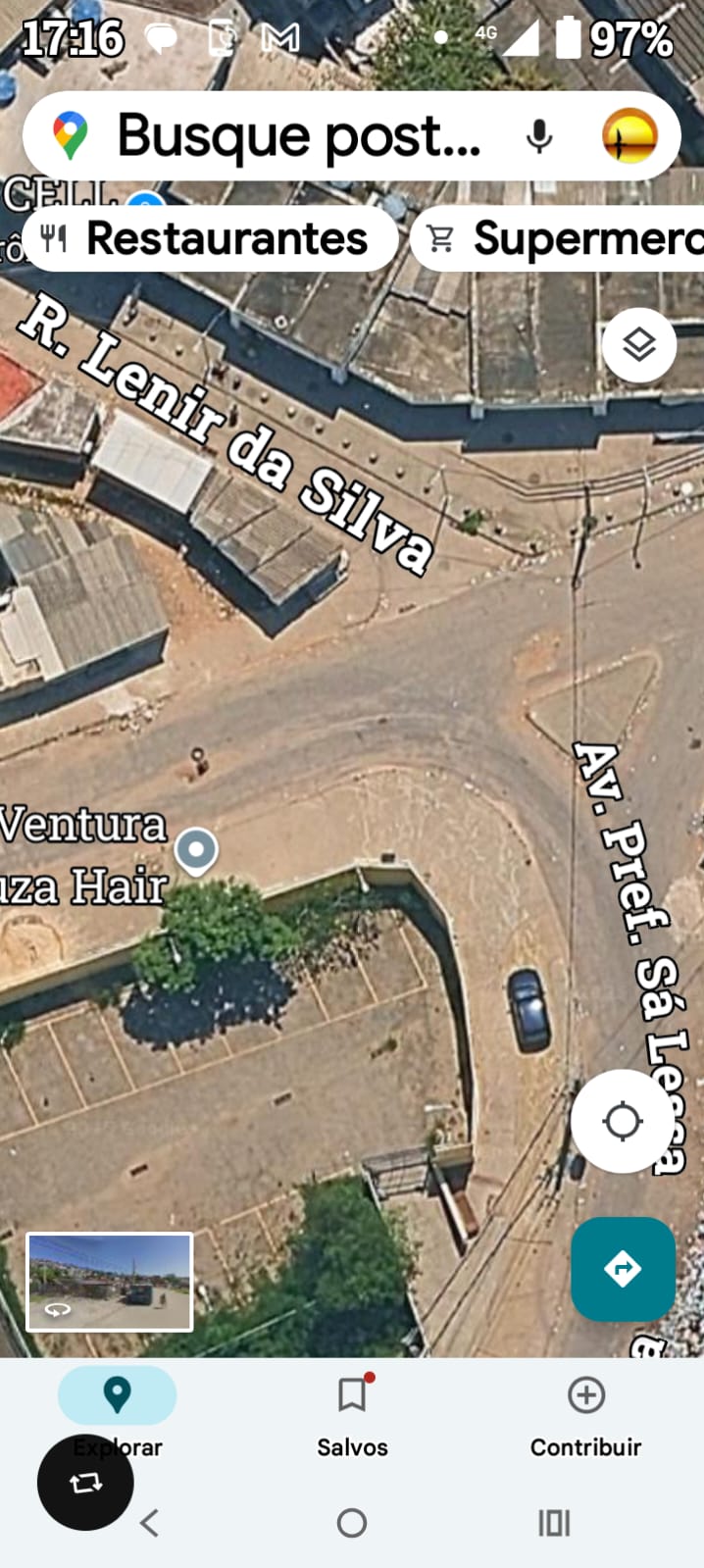Select the Restaurantes filter chip
Image resolution: width=704 pixels, height=1568 pixels.
click(209, 238)
